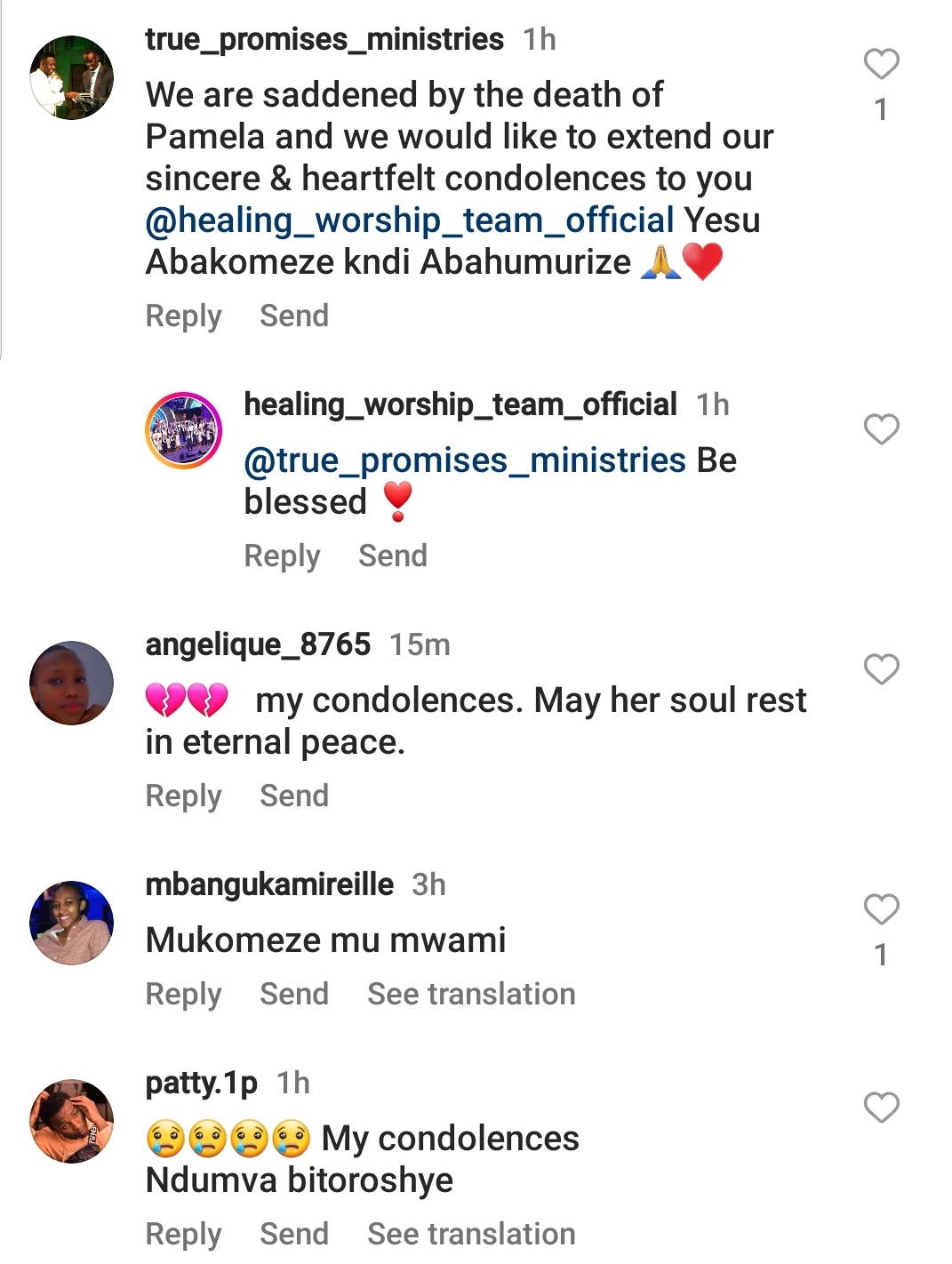Image resolution: width=952 pixels, height=1264 pixels.
Task: Like patty.1p's comment
Action: pos(881,1108)
